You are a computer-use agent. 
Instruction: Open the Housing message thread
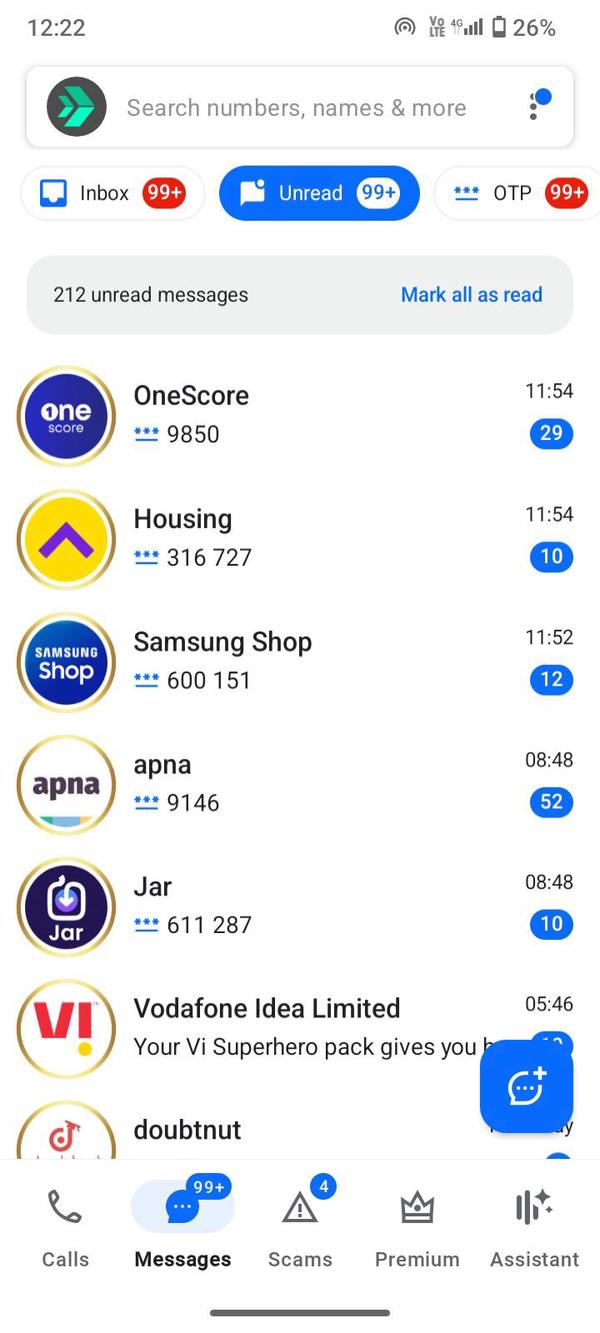point(300,537)
